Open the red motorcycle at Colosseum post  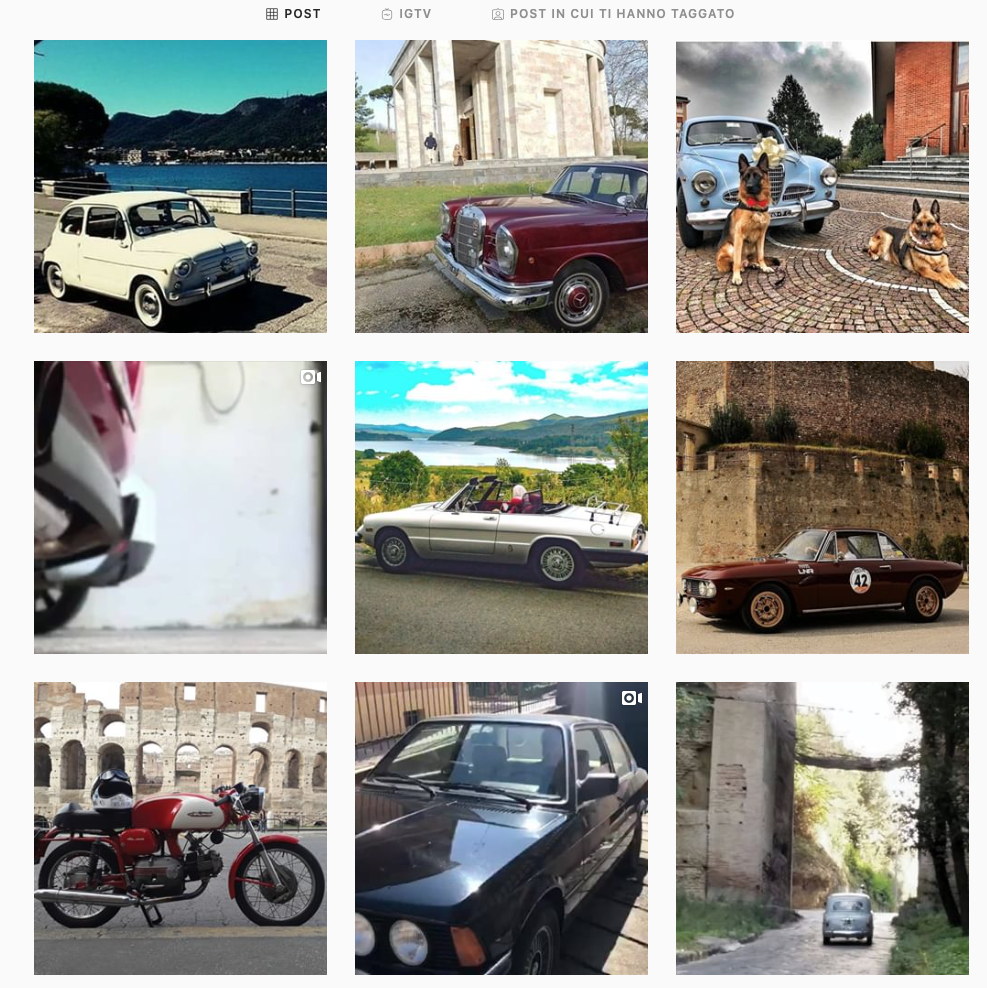pyautogui.click(x=180, y=828)
